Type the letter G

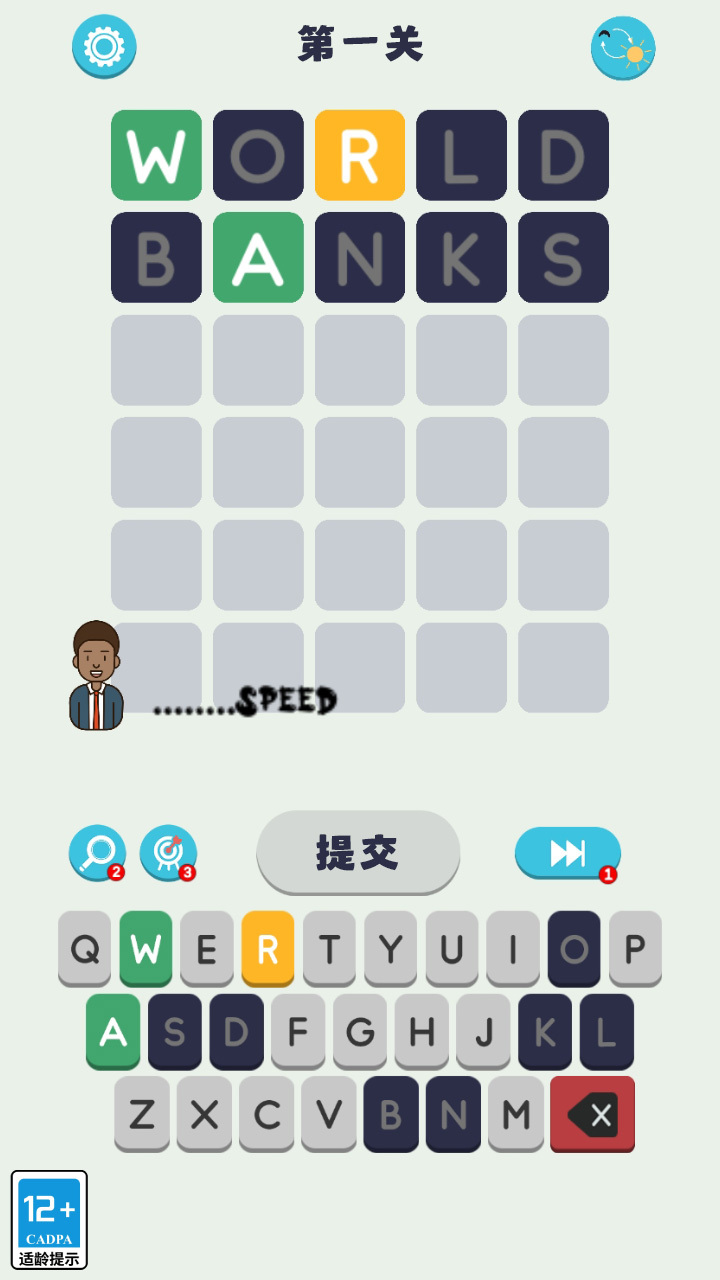pos(360,1031)
